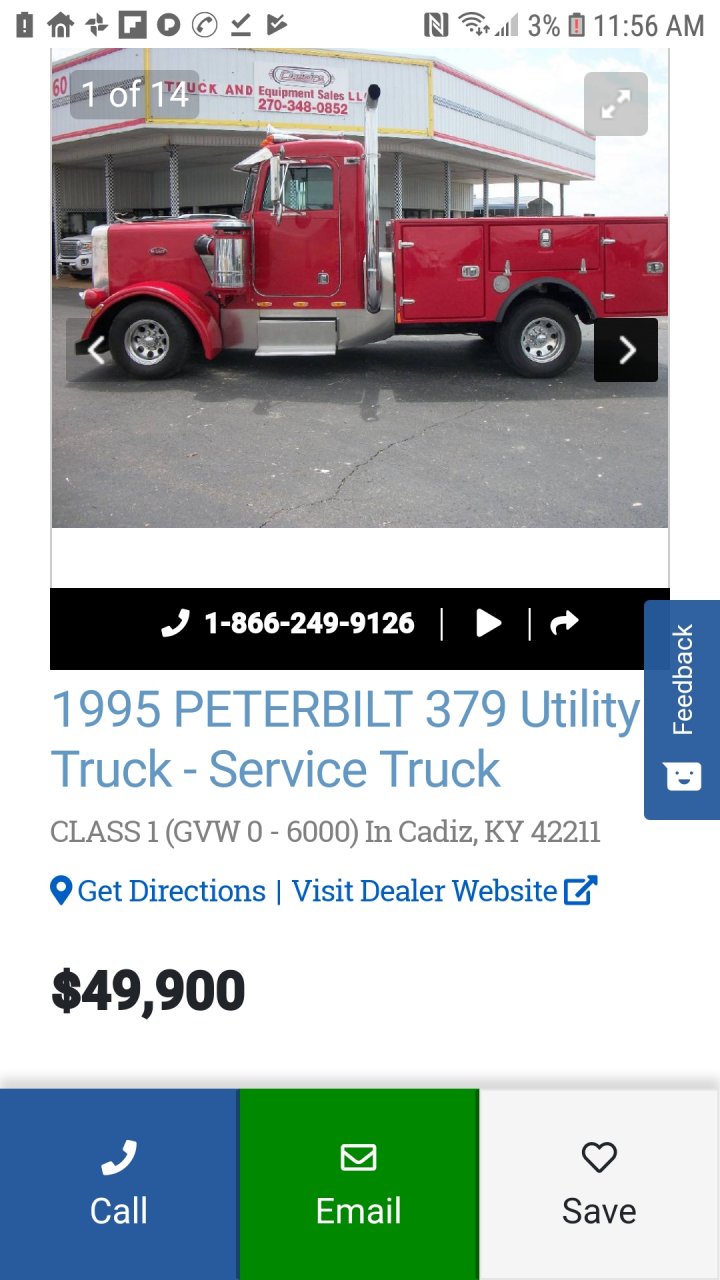Dial the 1-866-249-9126 phone number

289,623
